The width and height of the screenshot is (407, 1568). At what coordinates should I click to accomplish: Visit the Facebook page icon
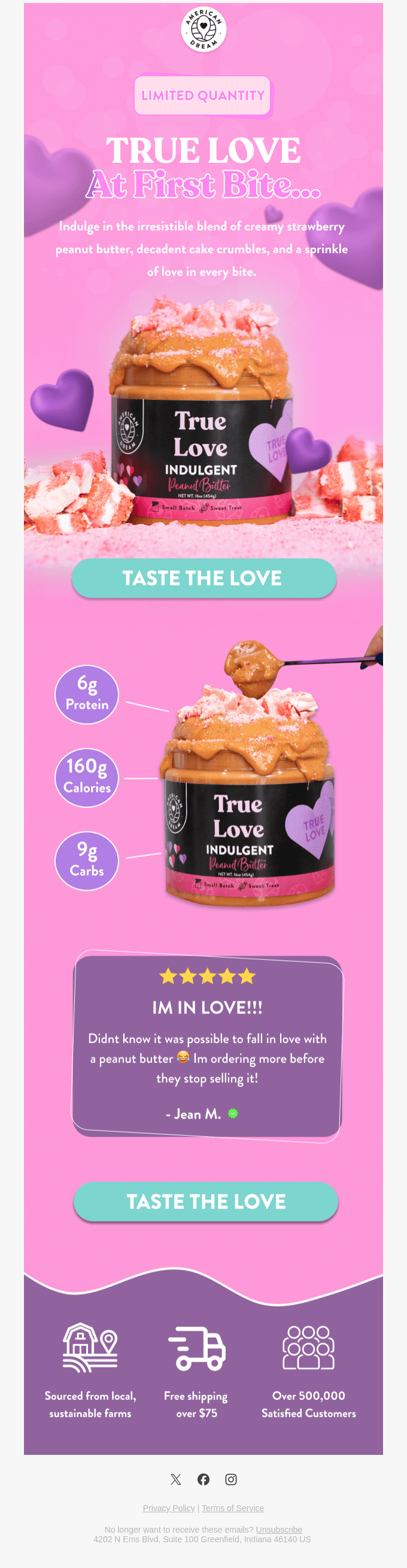[203, 1478]
